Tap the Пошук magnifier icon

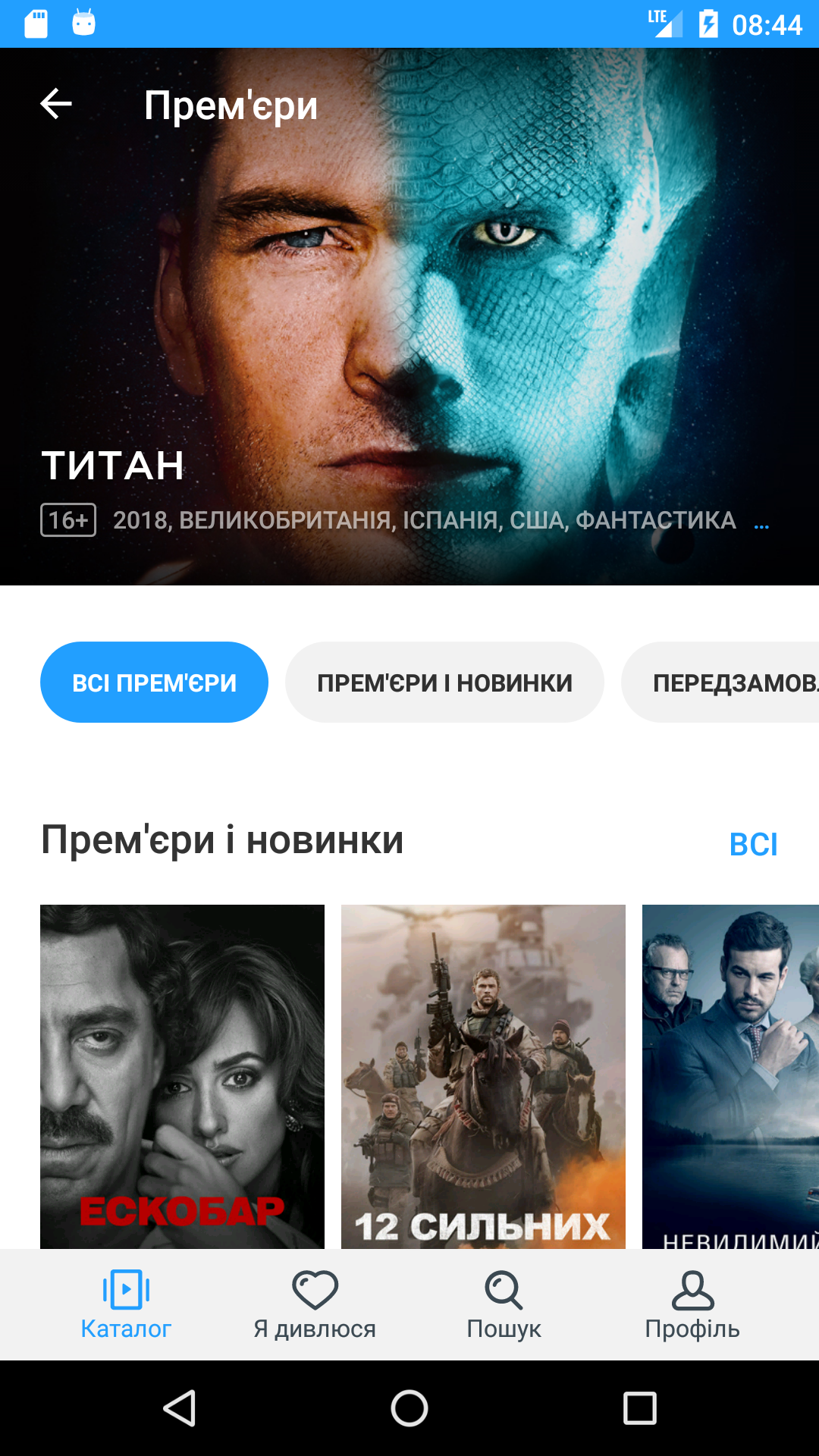504,1289
